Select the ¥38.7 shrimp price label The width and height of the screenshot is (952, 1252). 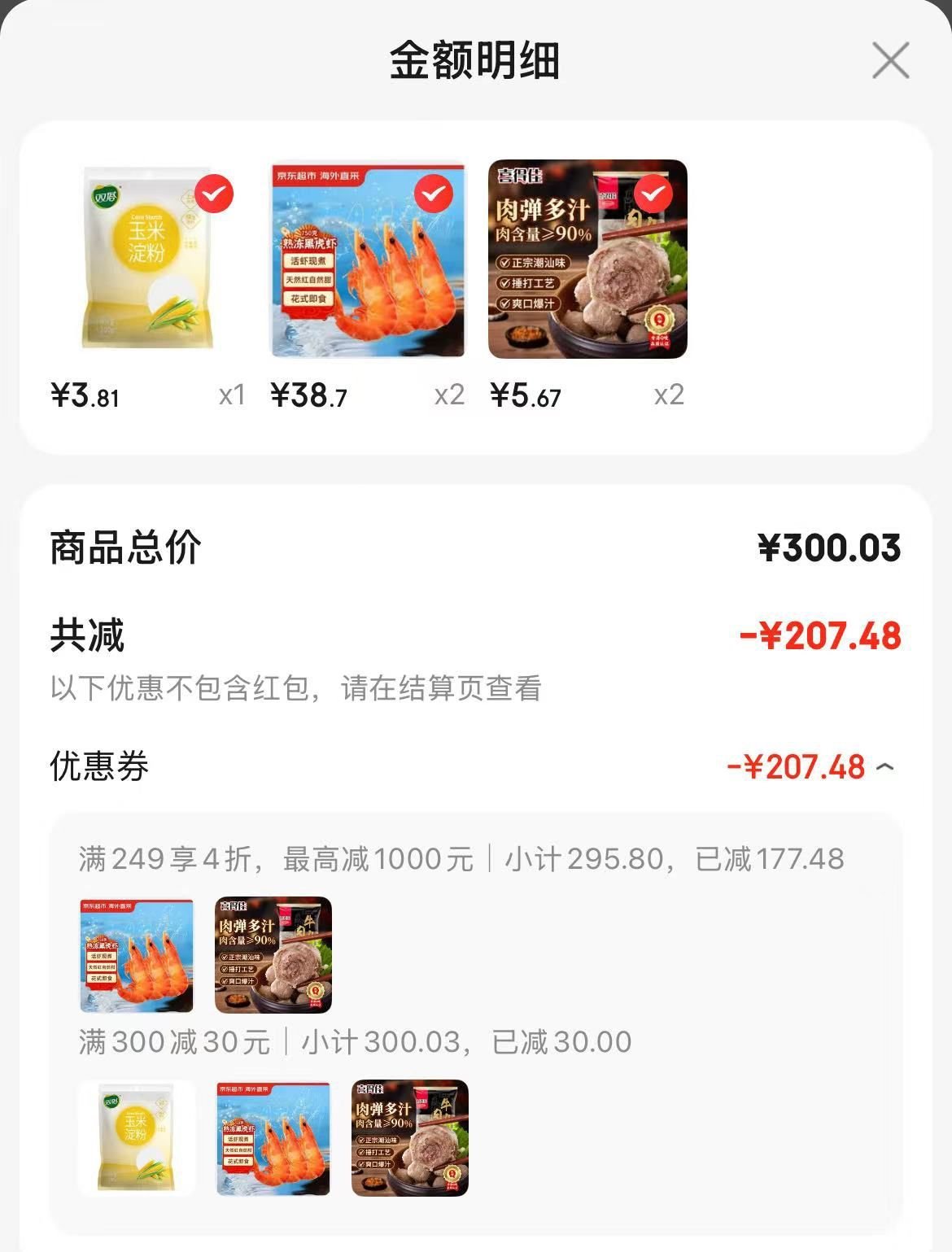(x=307, y=394)
